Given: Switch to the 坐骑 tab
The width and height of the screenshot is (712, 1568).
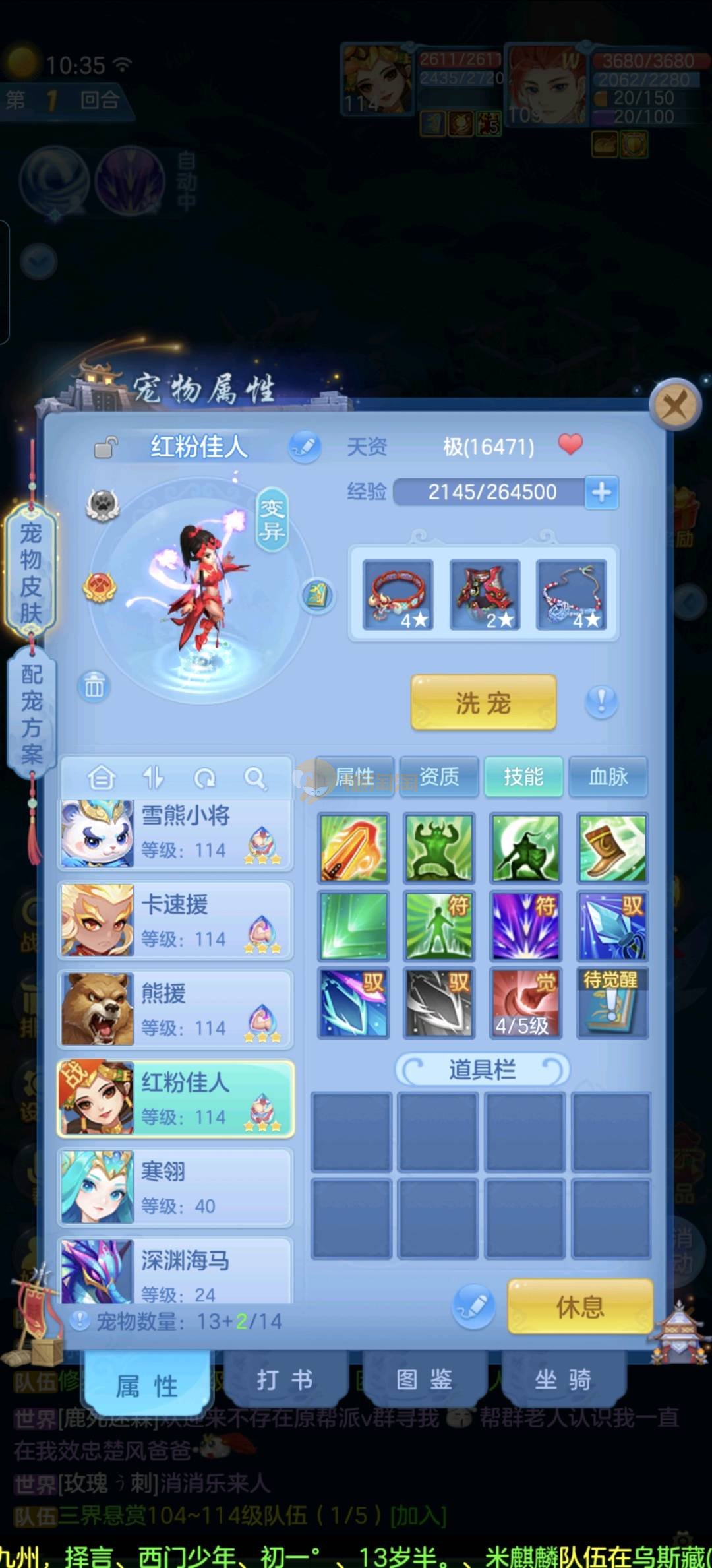Looking at the screenshot, I should coord(562,1380).
